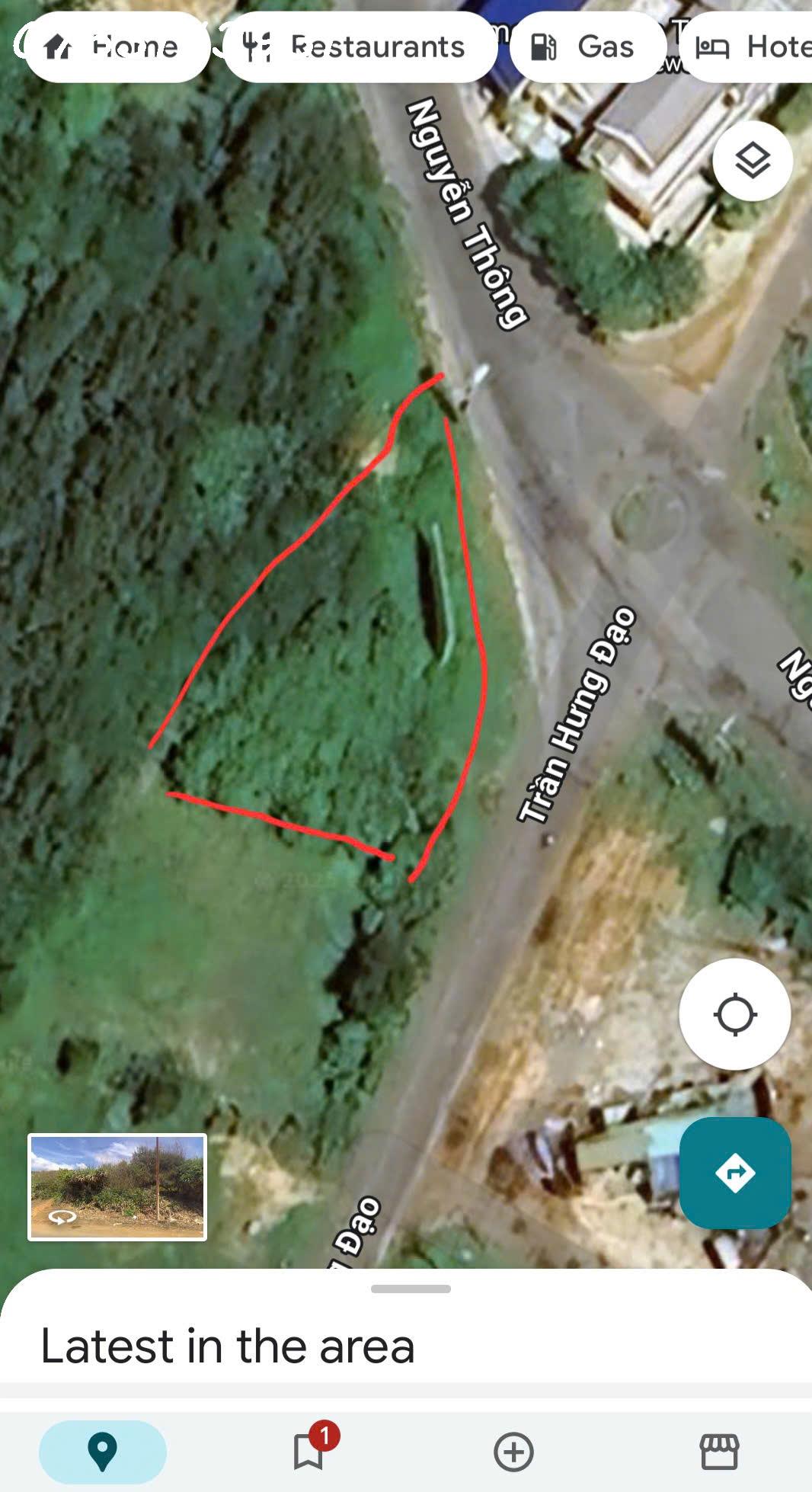Select the Home chip
This screenshot has height=1492, width=812.
pos(117,47)
